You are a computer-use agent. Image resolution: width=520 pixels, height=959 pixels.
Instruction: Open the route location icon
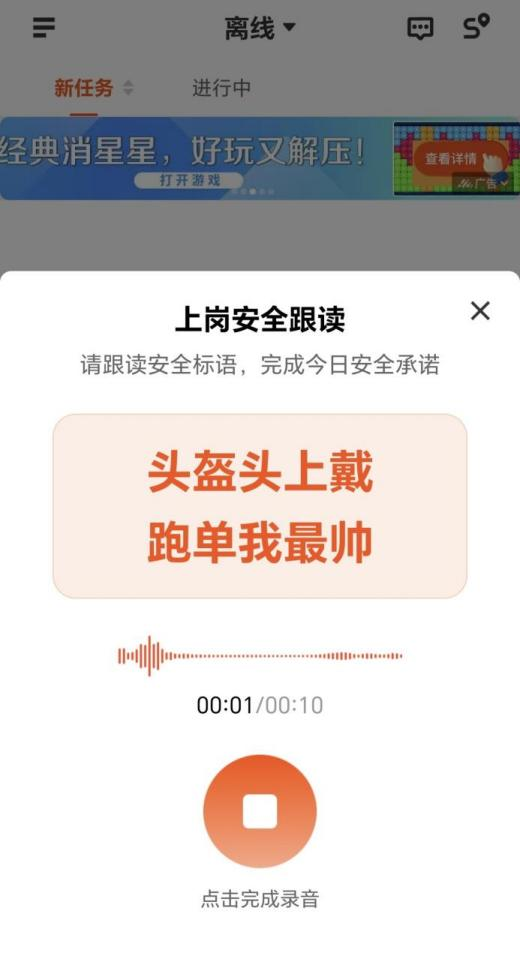coord(476,27)
